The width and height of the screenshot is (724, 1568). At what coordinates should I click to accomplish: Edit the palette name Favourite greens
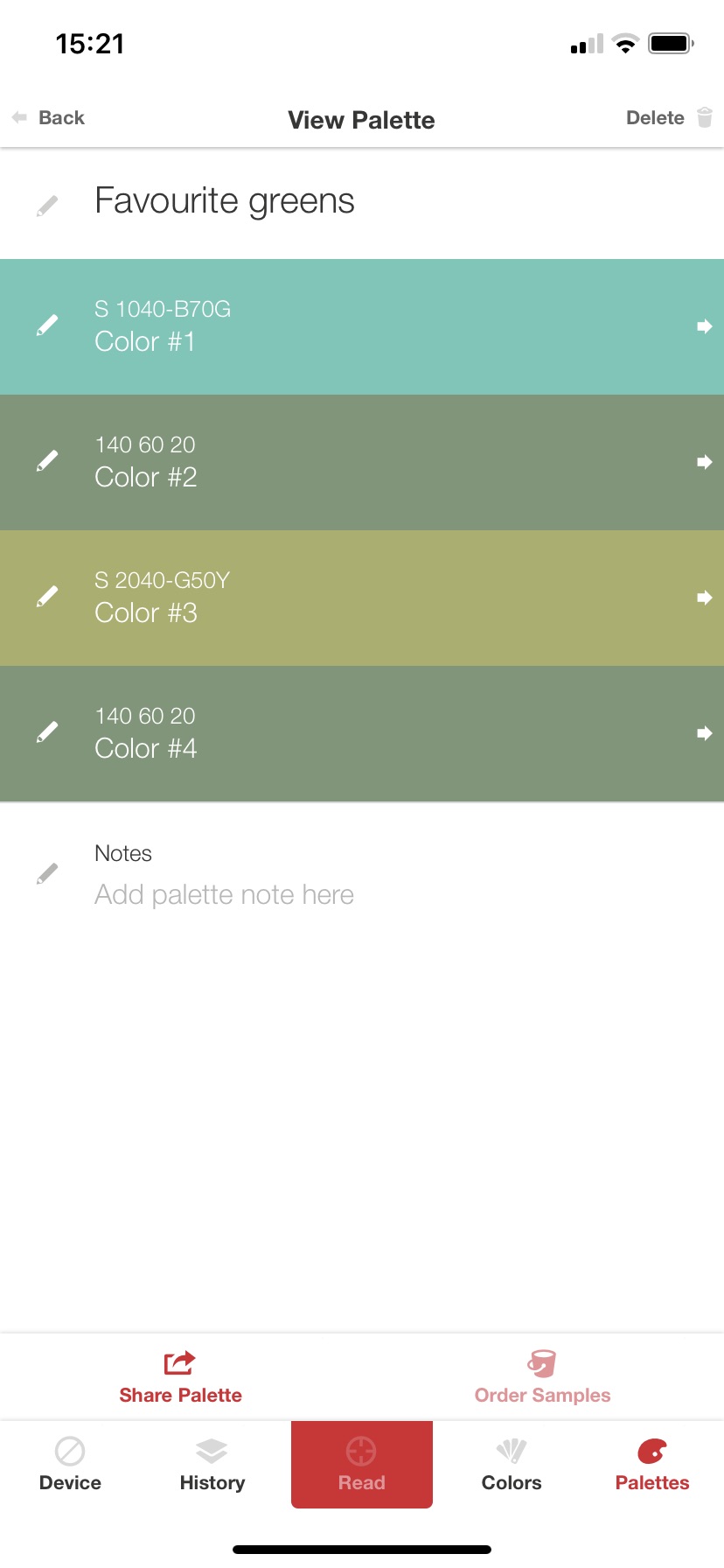tap(47, 206)
